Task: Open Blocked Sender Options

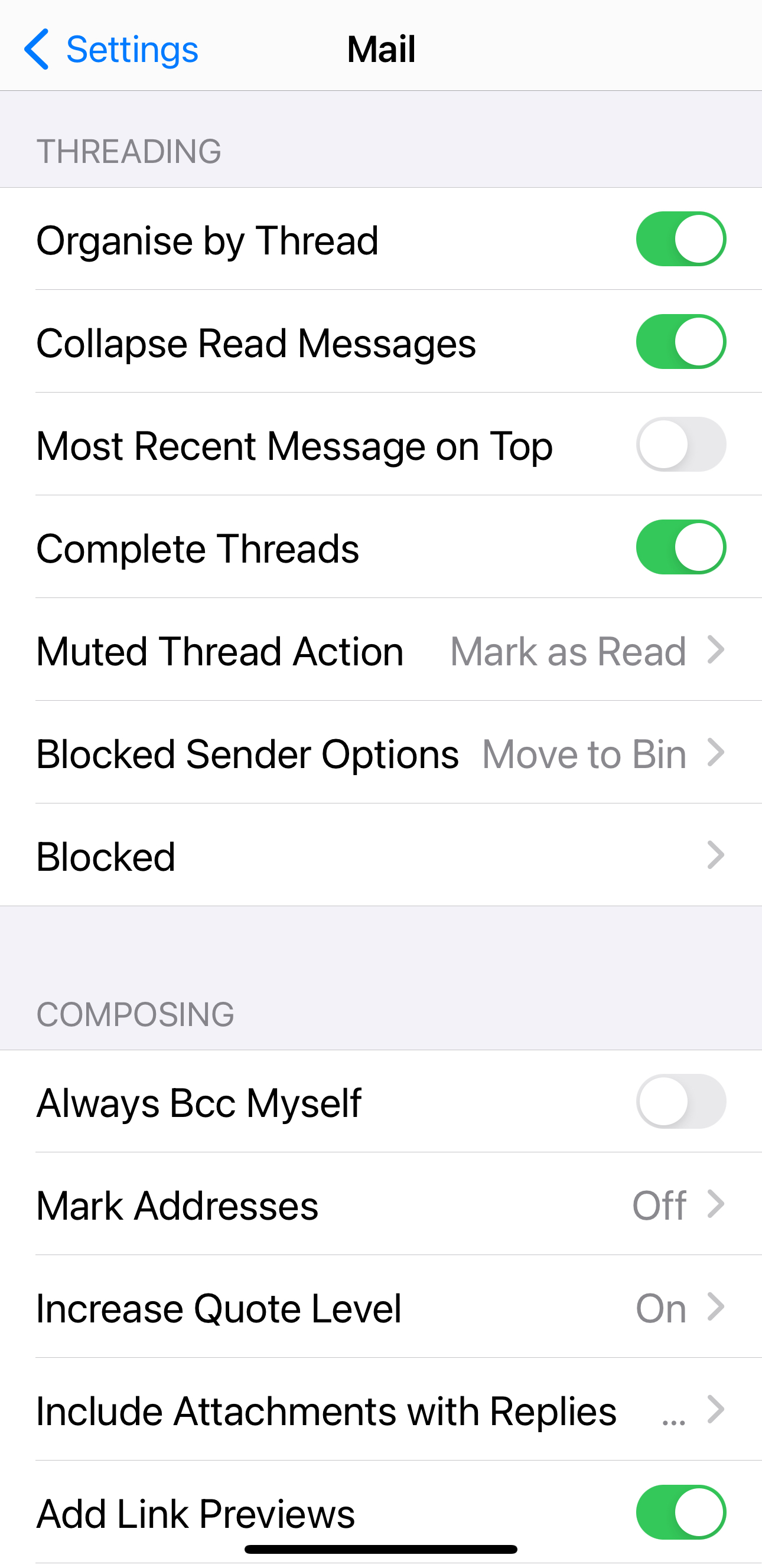Action: pyautogui.click(x=380, y=753)
